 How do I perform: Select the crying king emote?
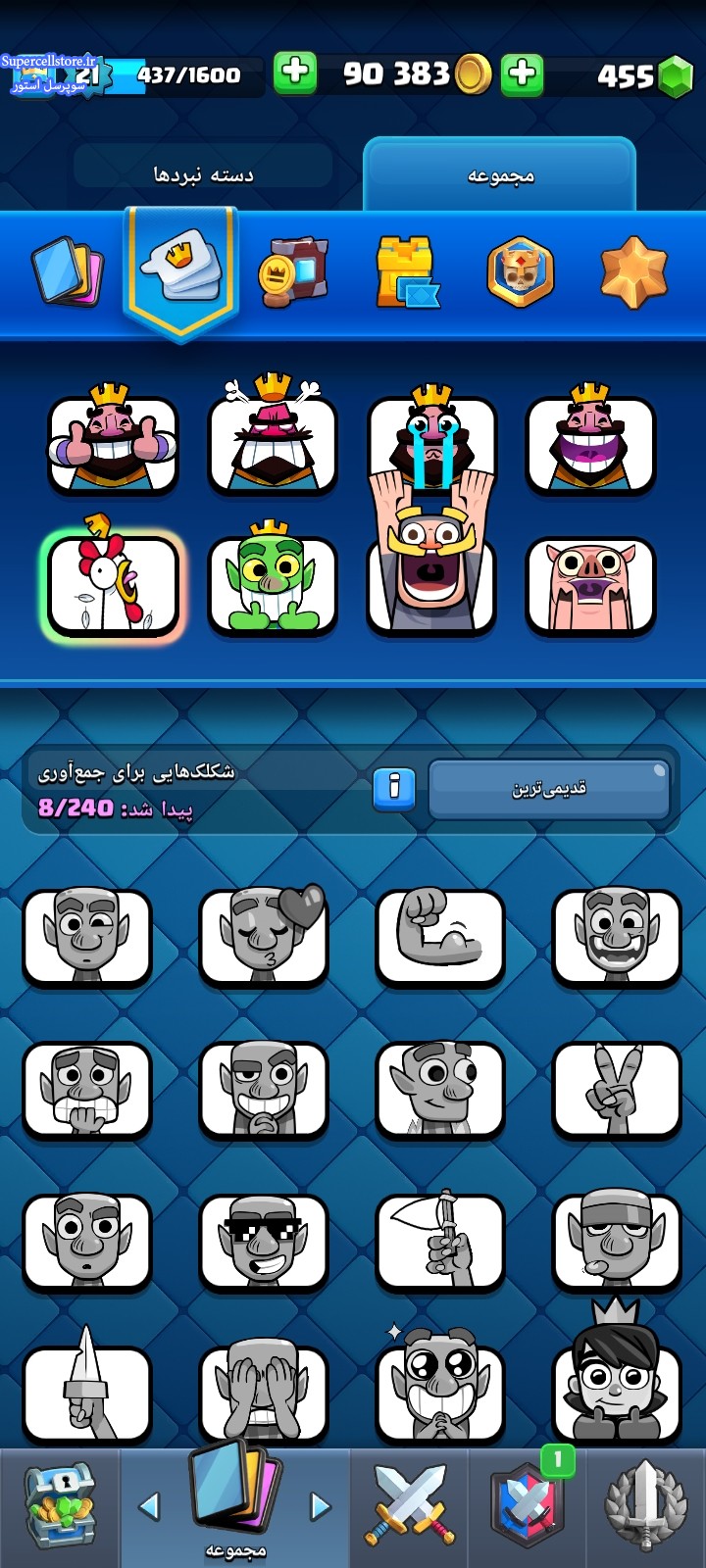(431, 439)
